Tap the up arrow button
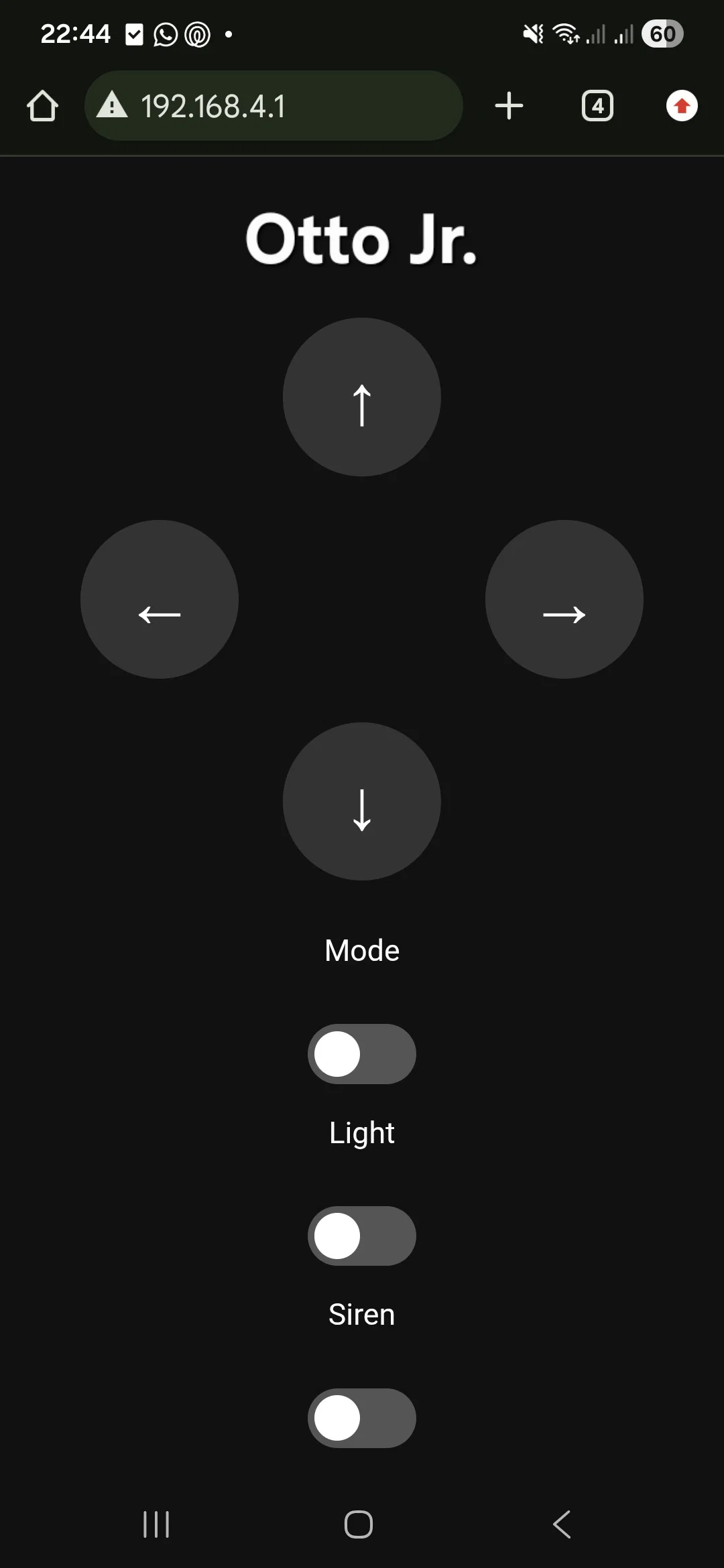The height and width of the screenshot is (1568, 724). point(361,397)
